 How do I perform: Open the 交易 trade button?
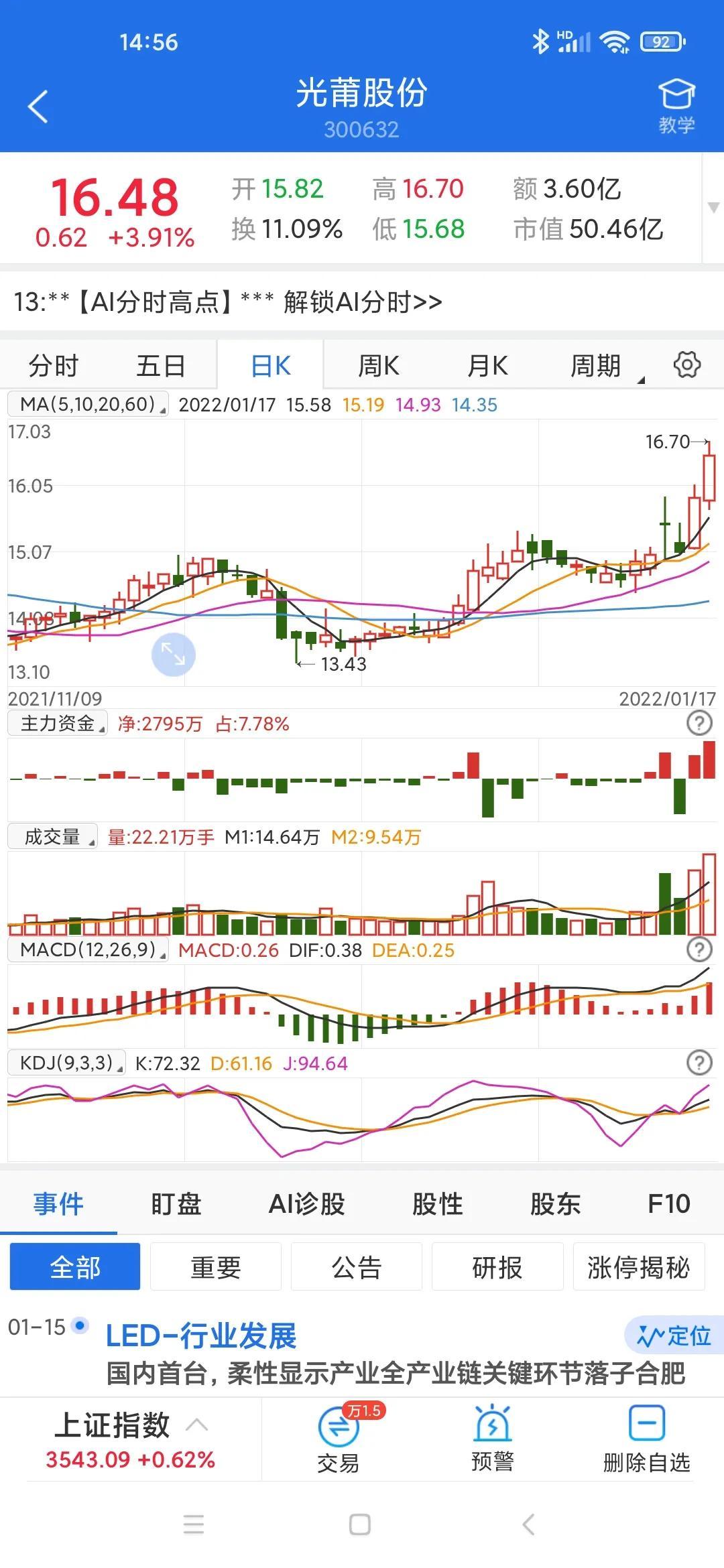(339, 1439)
